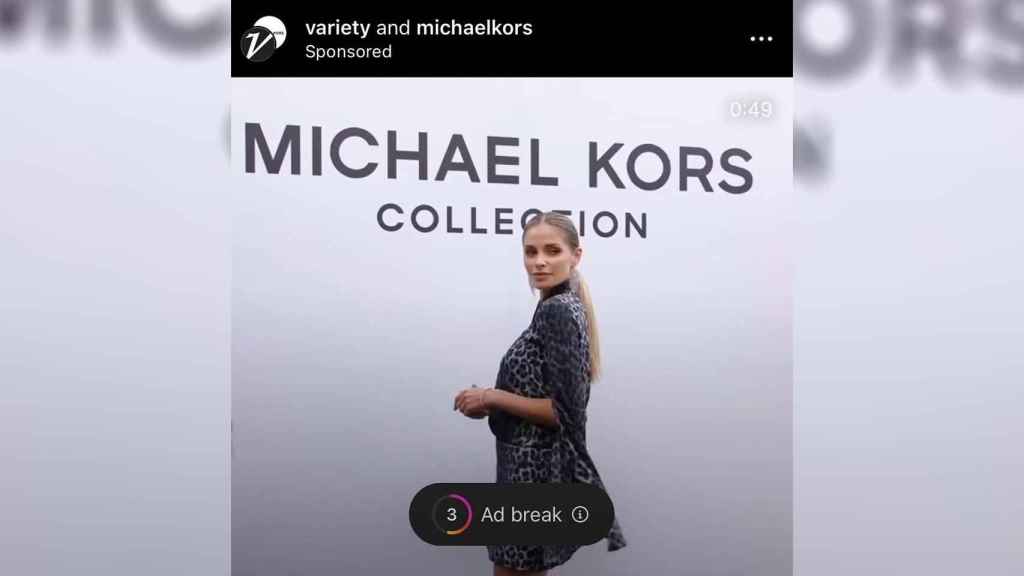Open the michaelkors profile link
This screenshot has width=1024, height=576.
click(x=474, y=28)
